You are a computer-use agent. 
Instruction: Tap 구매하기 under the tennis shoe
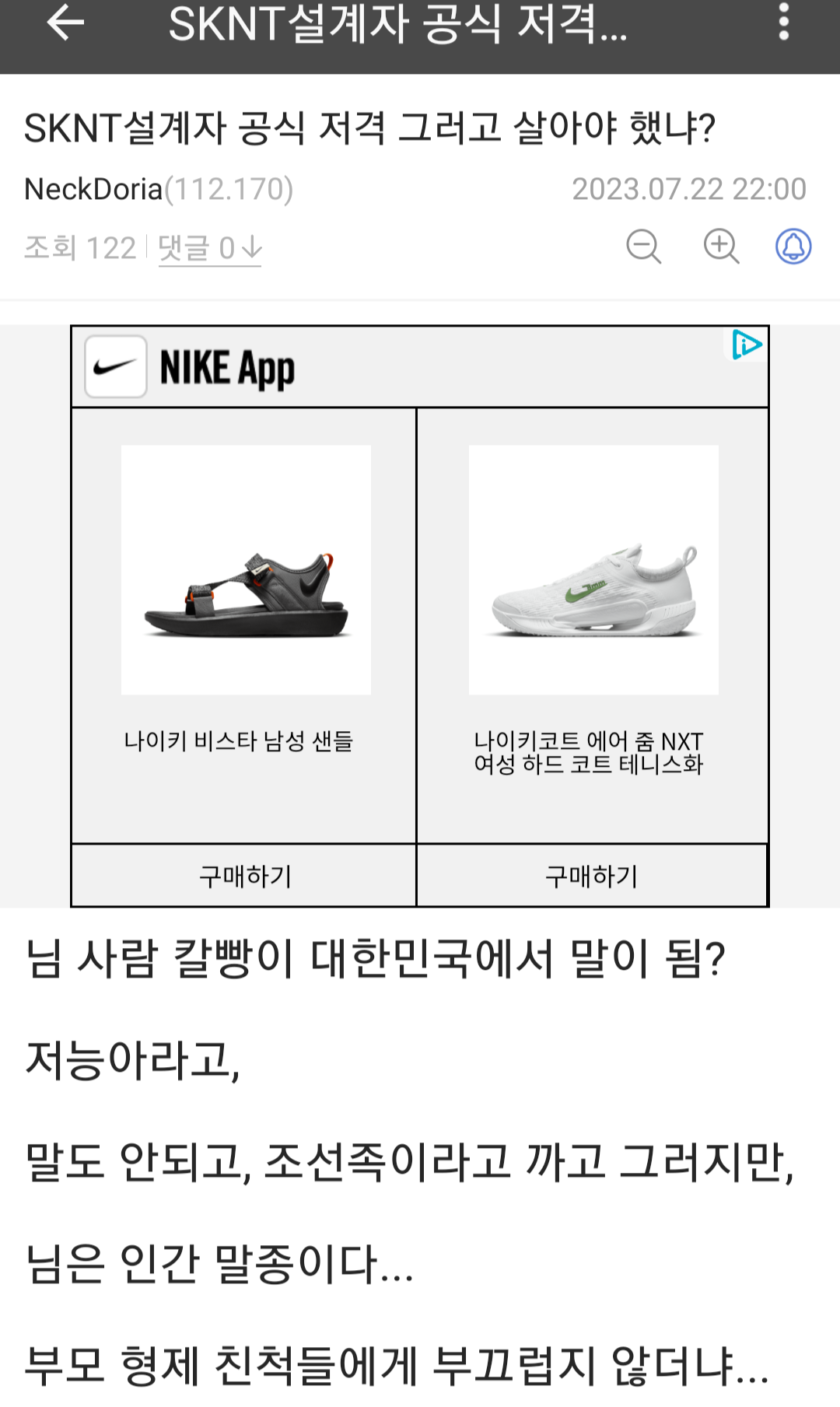tap(592, 876)
